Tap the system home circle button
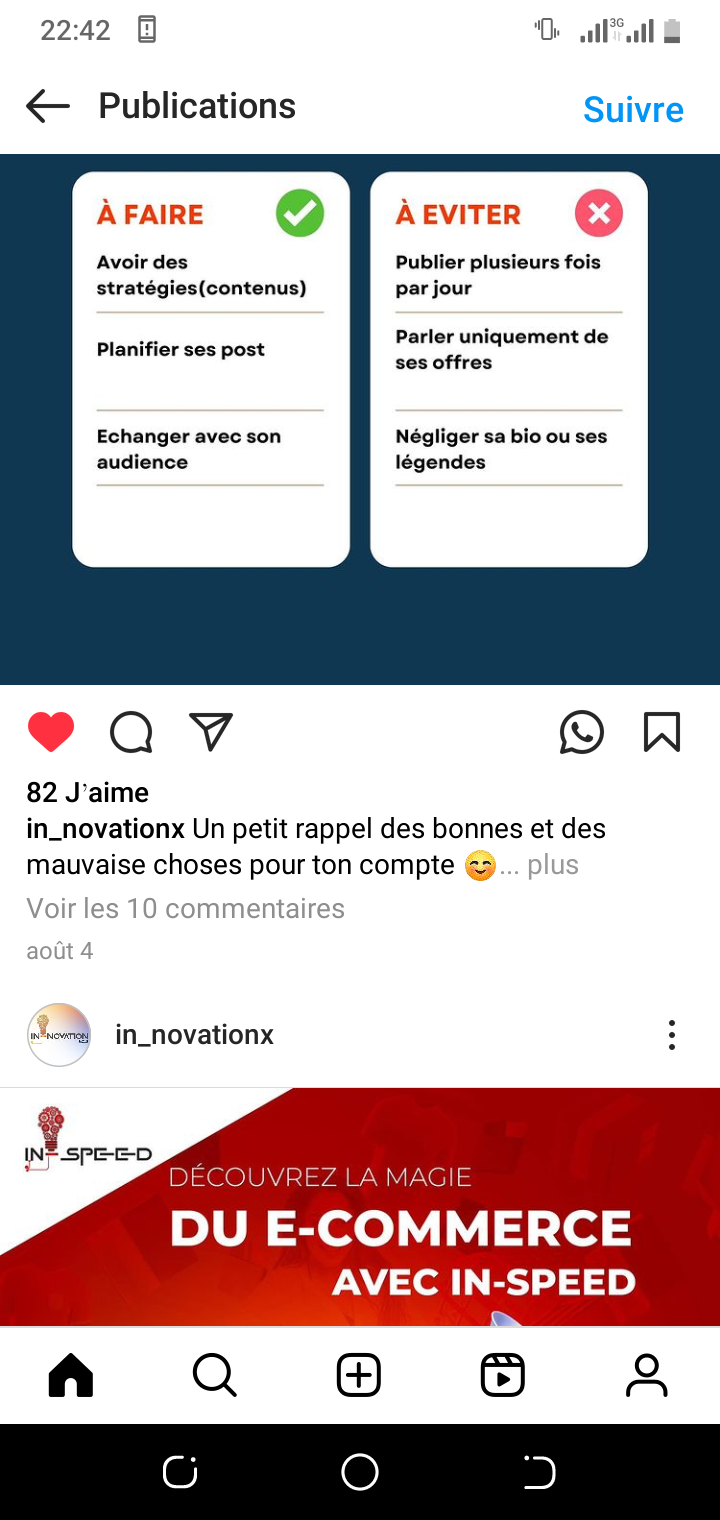 360,1472
